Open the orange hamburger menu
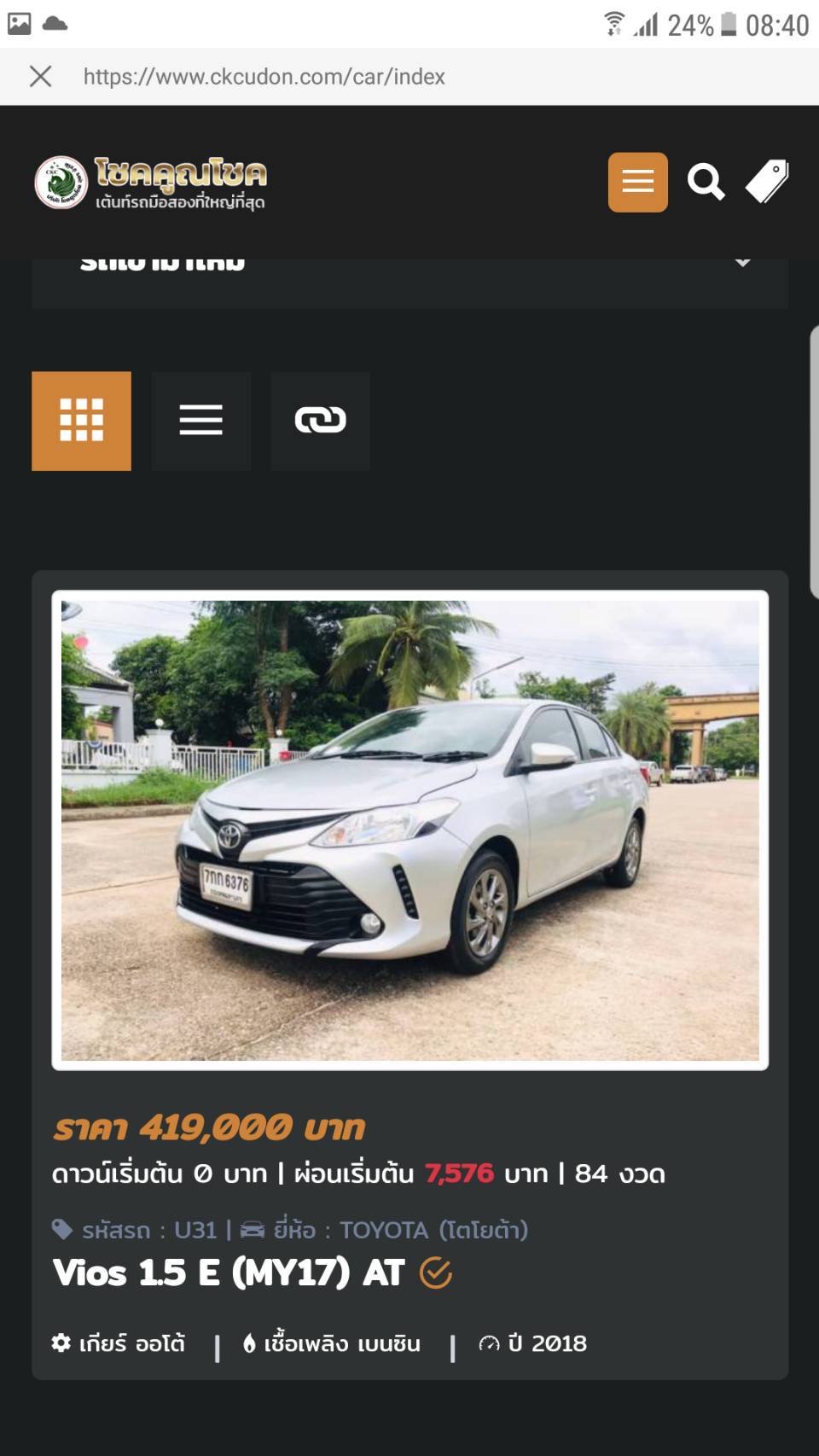Screen dimensions: 819x1456 (x=637, y=183)
